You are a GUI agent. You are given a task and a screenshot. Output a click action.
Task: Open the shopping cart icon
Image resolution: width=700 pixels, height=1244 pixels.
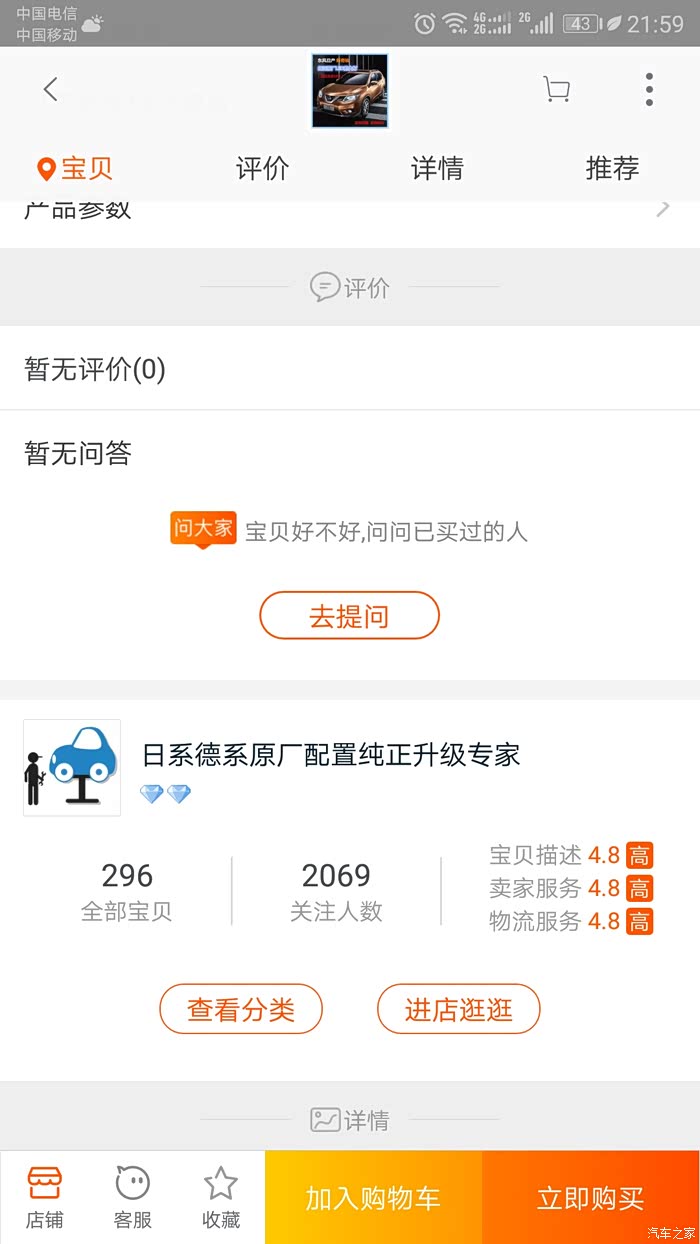coord(557,90)
